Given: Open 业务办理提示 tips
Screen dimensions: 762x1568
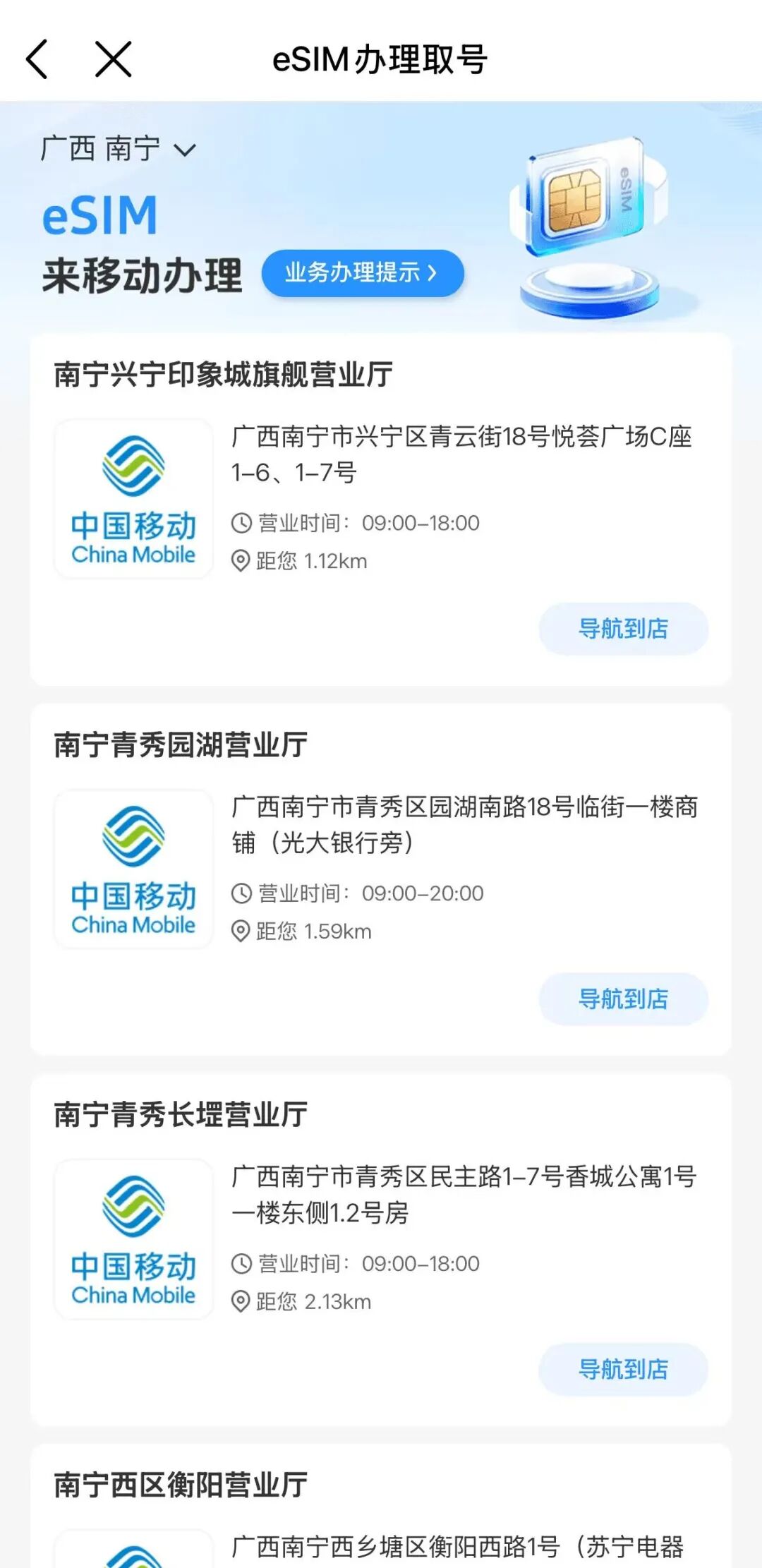Looking at the screenshot, I should (362, 273).
